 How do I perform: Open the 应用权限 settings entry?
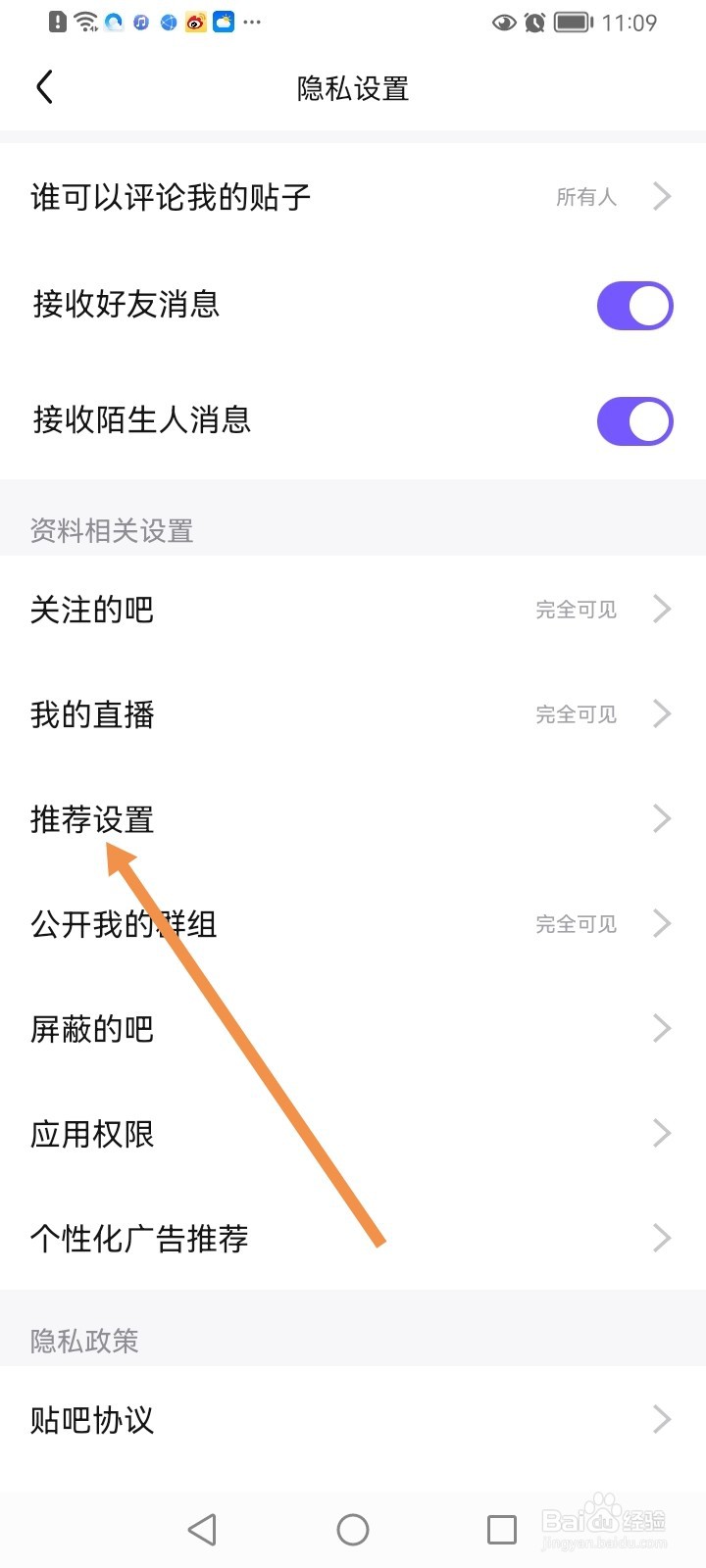(x=353, y=1133)
